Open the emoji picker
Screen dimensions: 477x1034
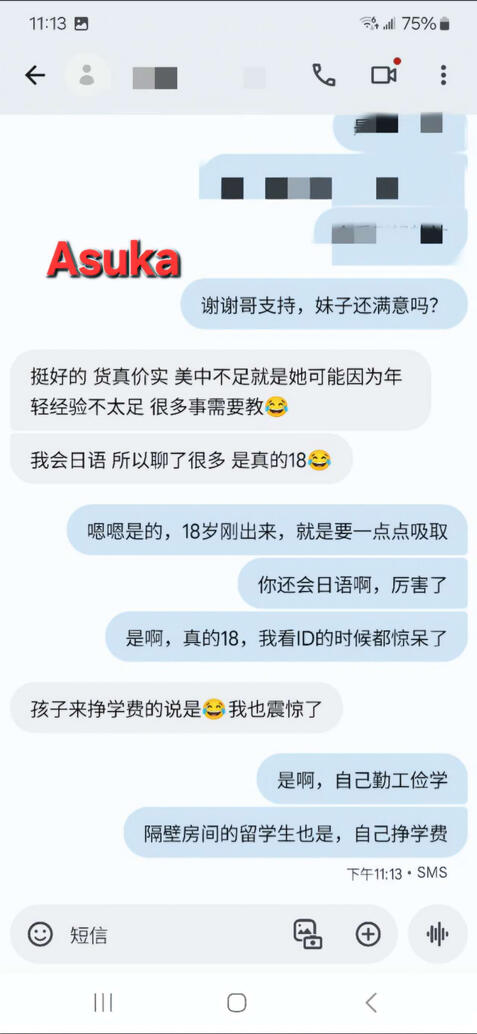click(40, 934)
